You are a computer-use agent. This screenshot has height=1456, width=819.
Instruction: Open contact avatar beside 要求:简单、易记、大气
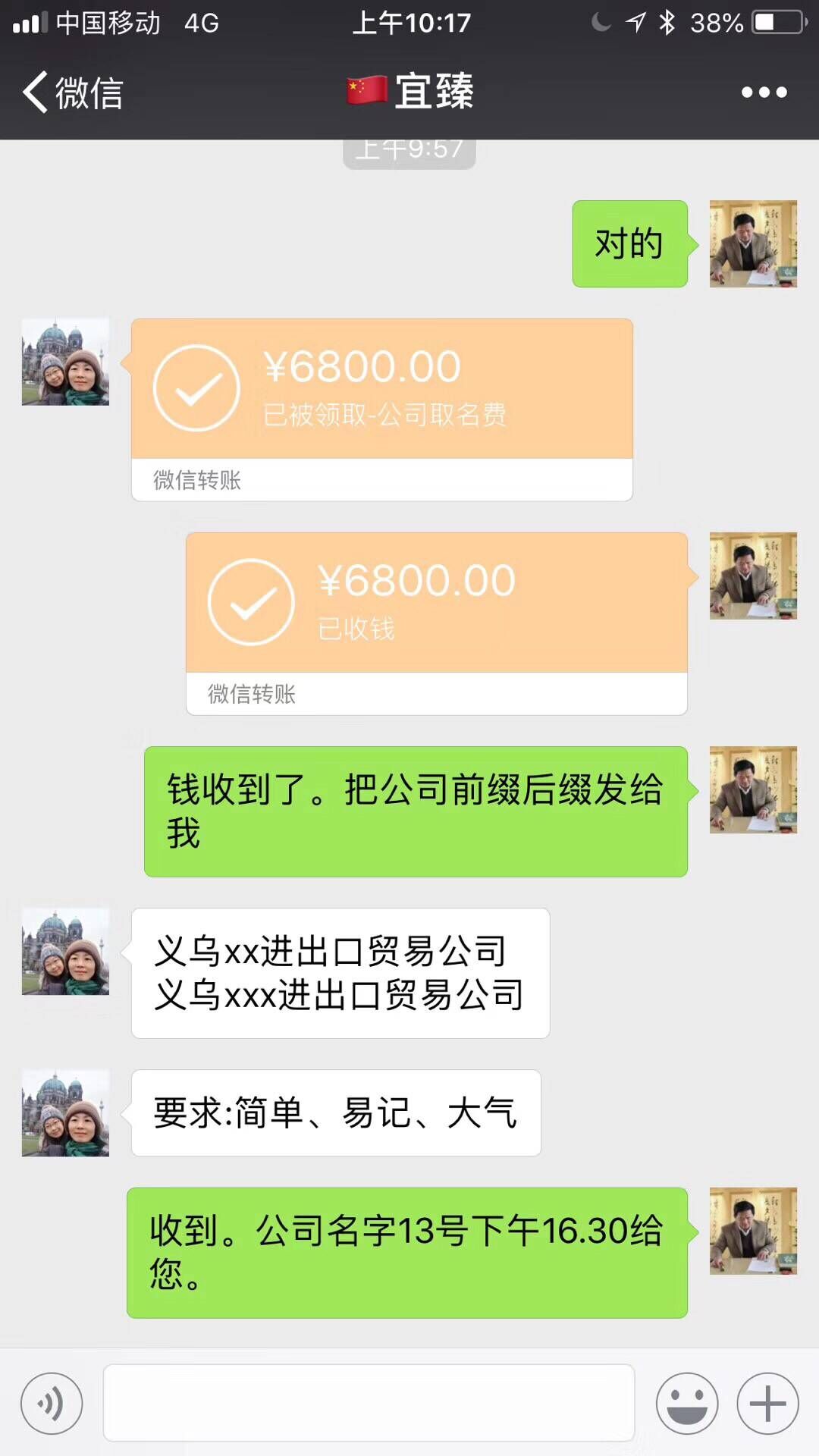(65, 1112)
